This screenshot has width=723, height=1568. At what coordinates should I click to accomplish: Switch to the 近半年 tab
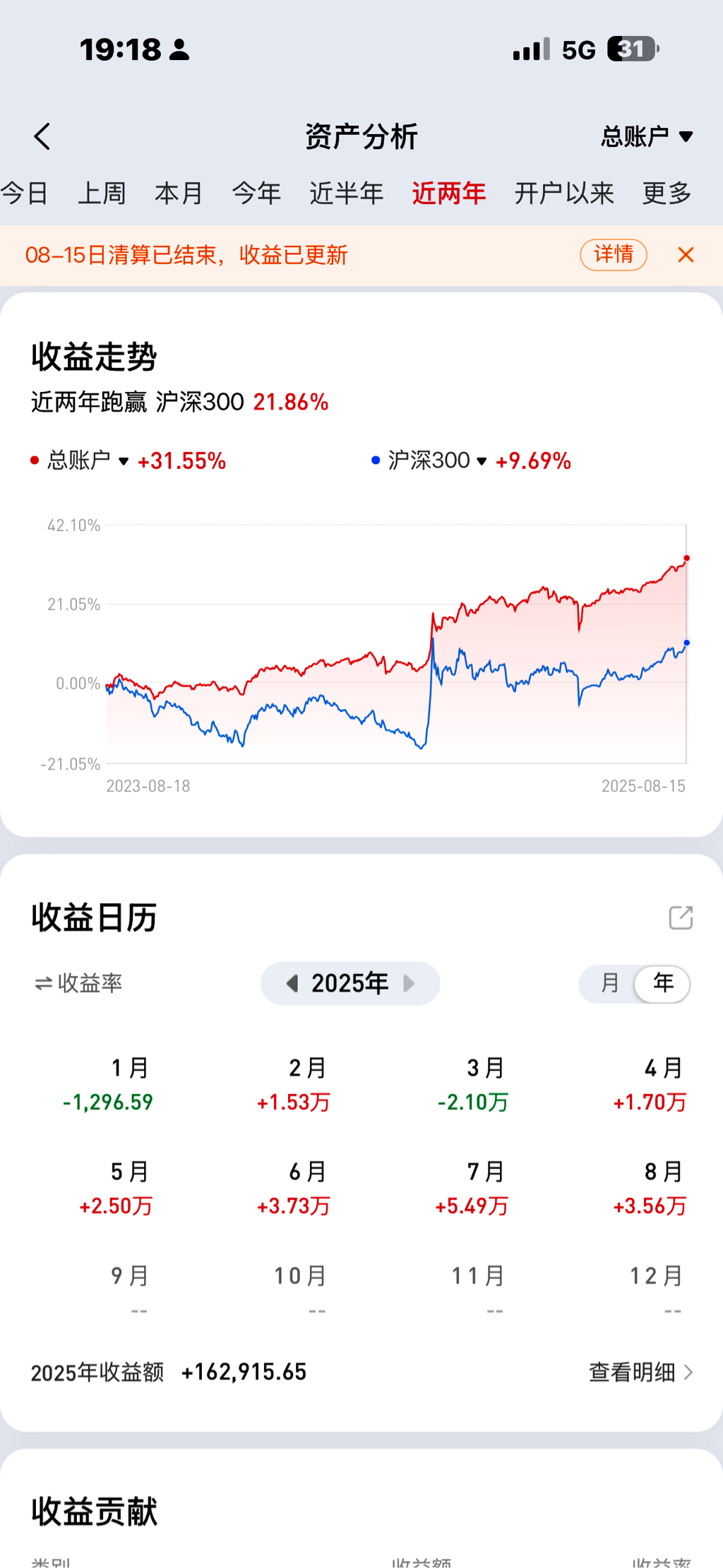coord(346,193)
